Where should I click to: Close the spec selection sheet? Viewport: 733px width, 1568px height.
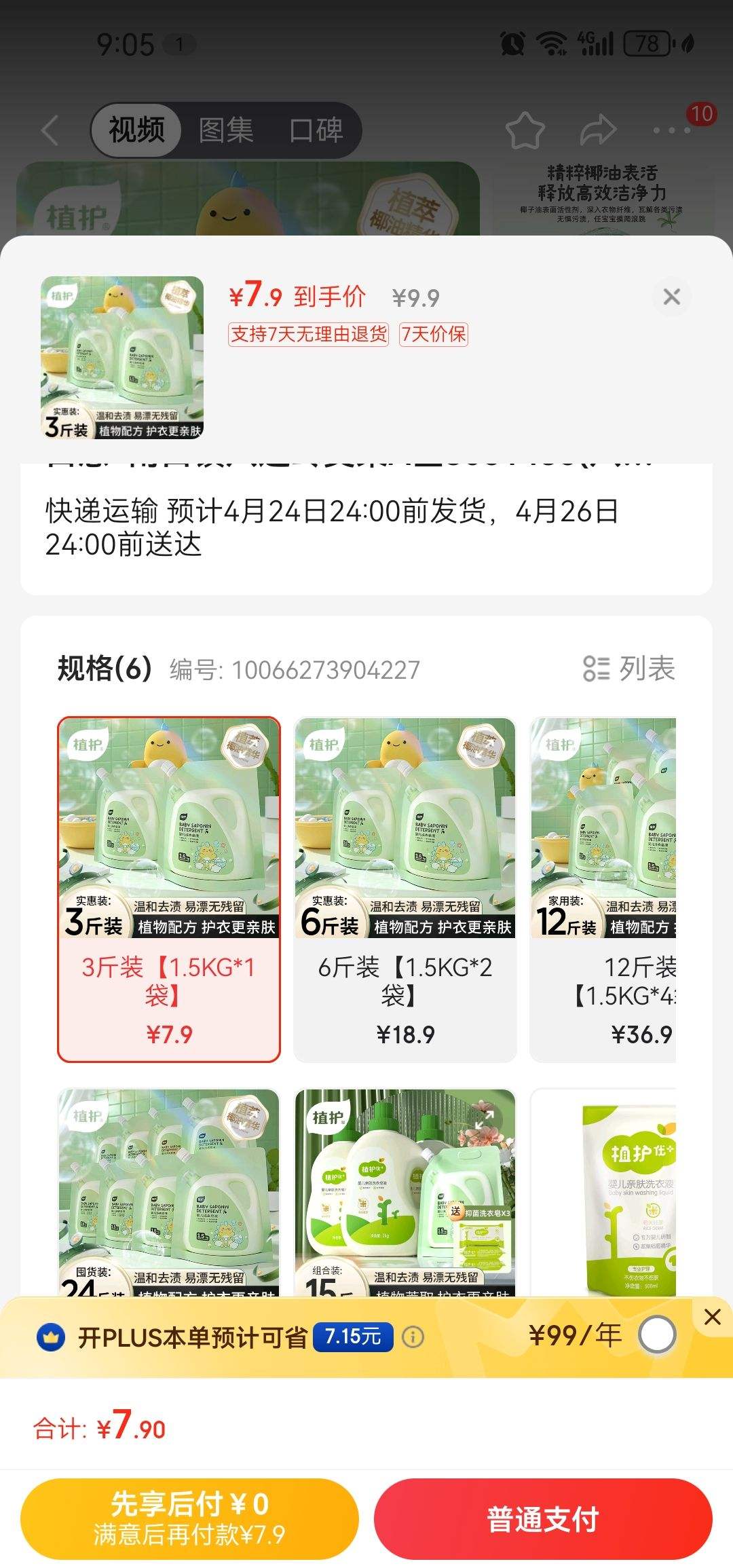[x=672, y=296]
